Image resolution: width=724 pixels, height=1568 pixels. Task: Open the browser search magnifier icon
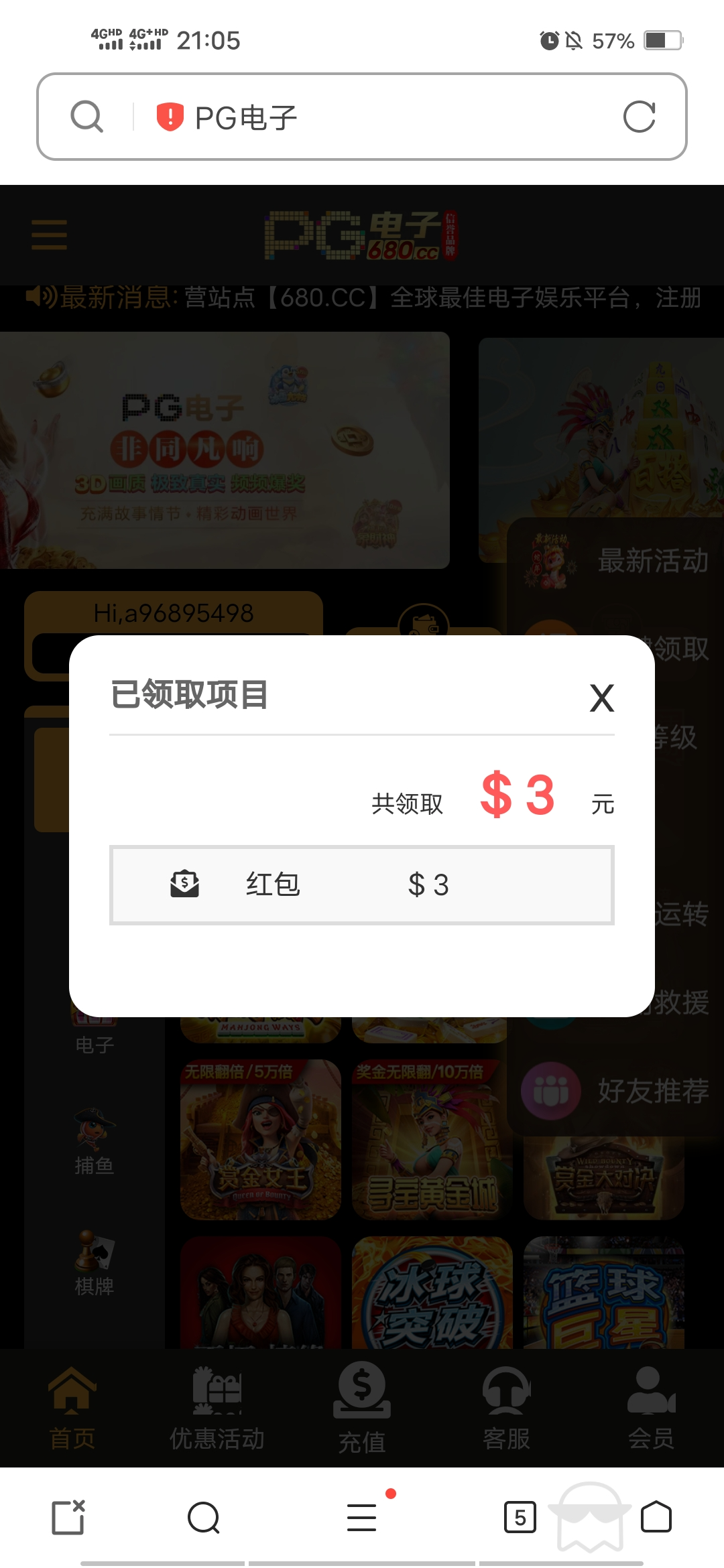[x=87, y=117]
